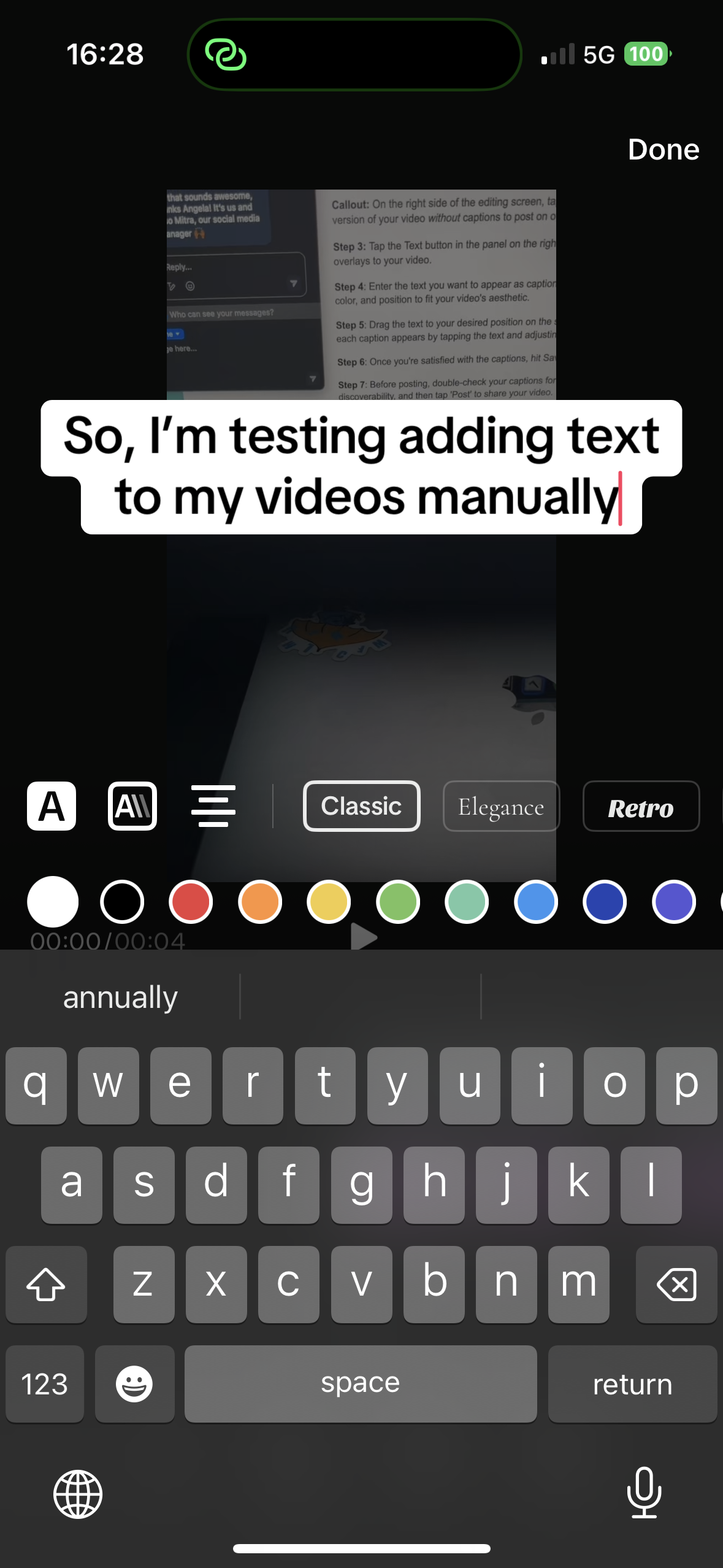This screenshot has height=1568, width=723.
Task: Switch to the Retro font
Action: pos(640,806)
